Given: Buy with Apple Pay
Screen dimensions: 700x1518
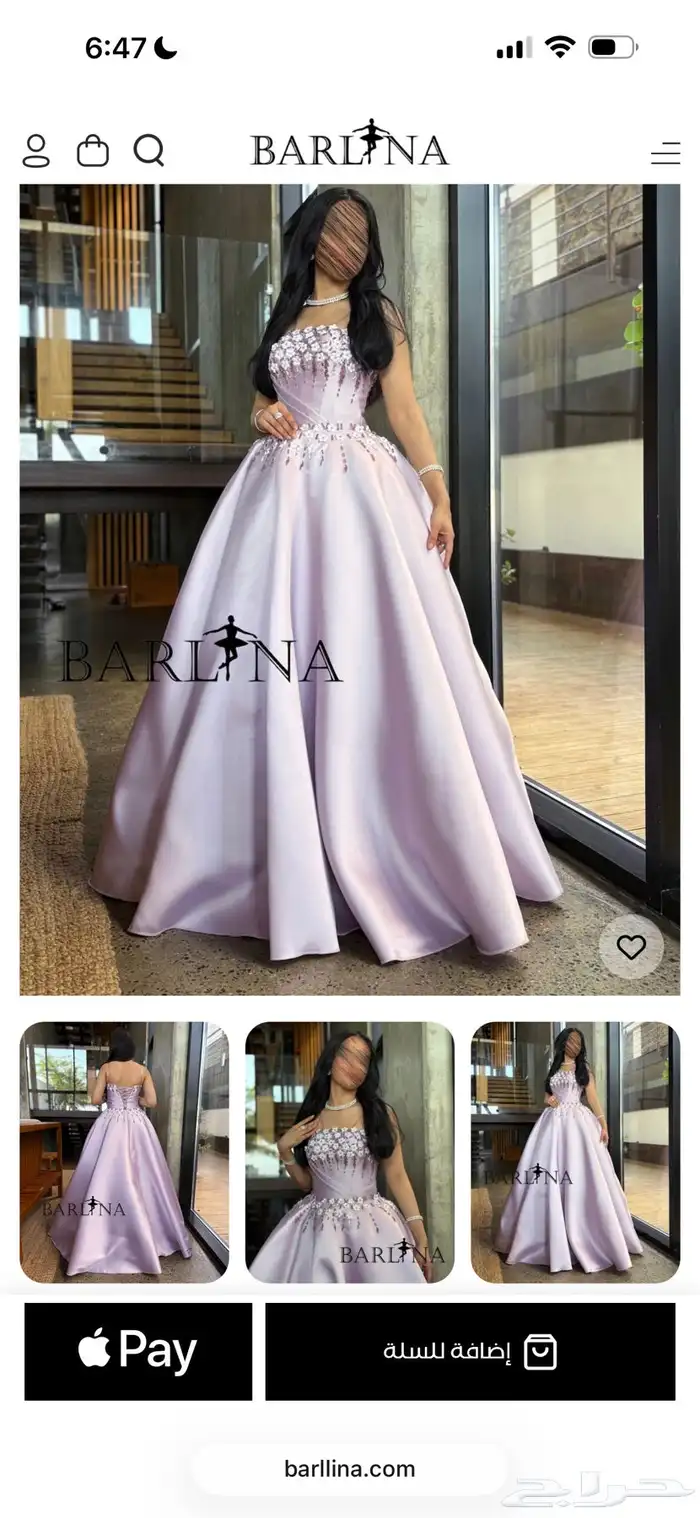Looking at the screenshot, I should point(138,1351).
